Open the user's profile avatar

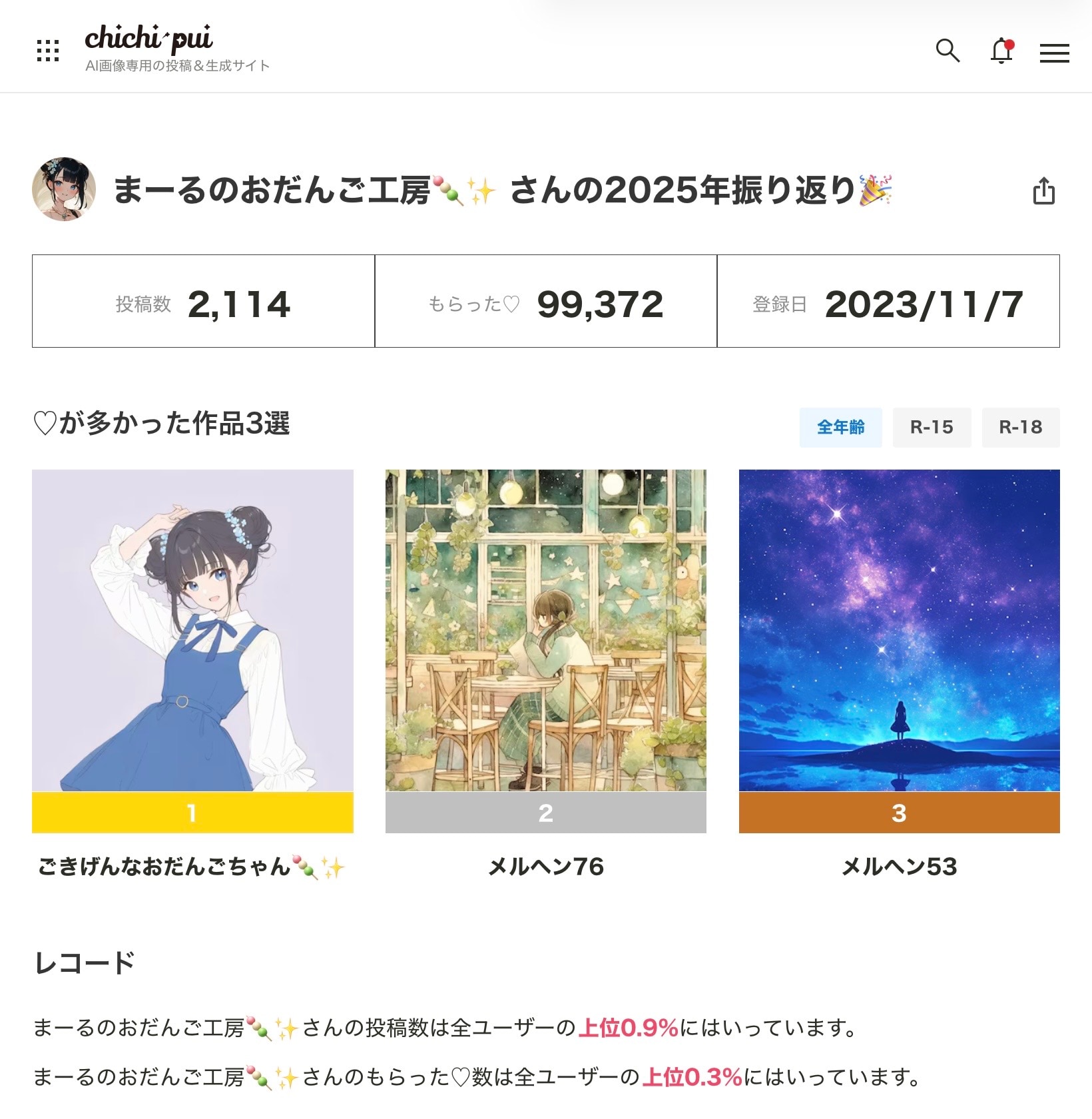pyautogui.click(x=64, y=192)
